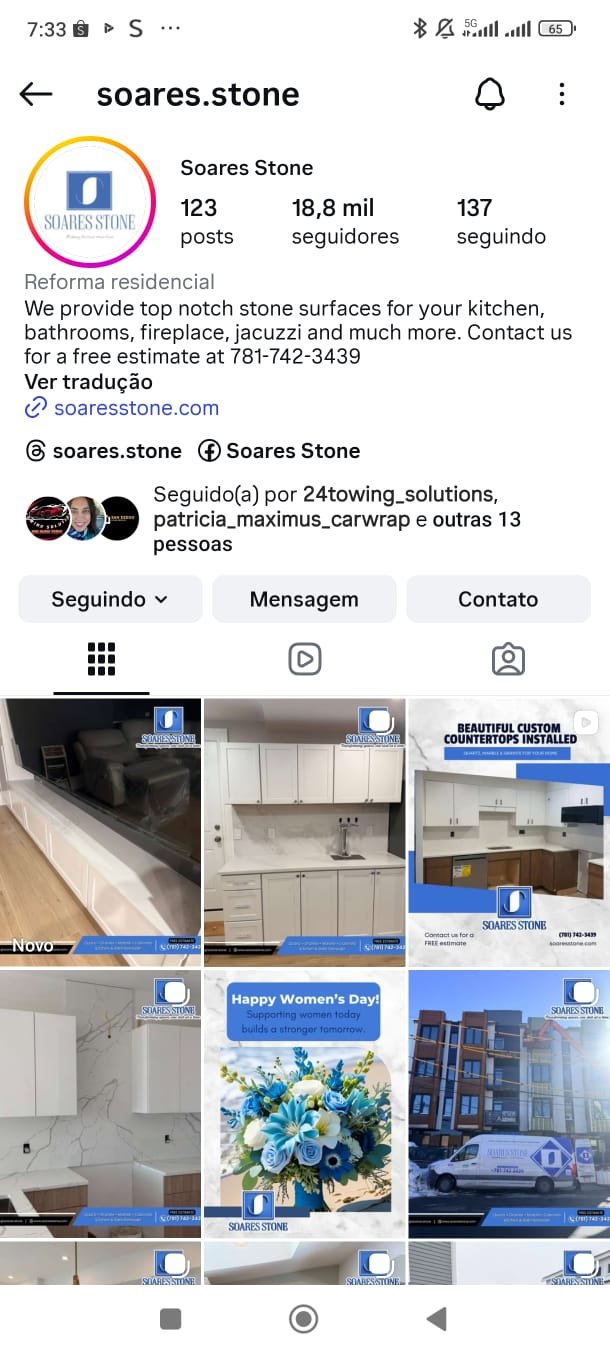Open the 18,8 mil seguidores list
This screenshot has width=610, height=1356.
[x=344, y=221]
